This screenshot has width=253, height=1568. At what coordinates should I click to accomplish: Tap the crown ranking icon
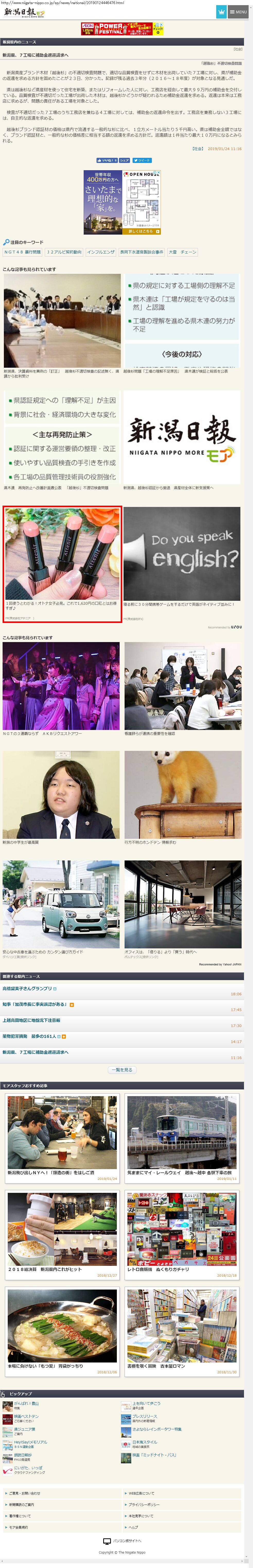221,12
